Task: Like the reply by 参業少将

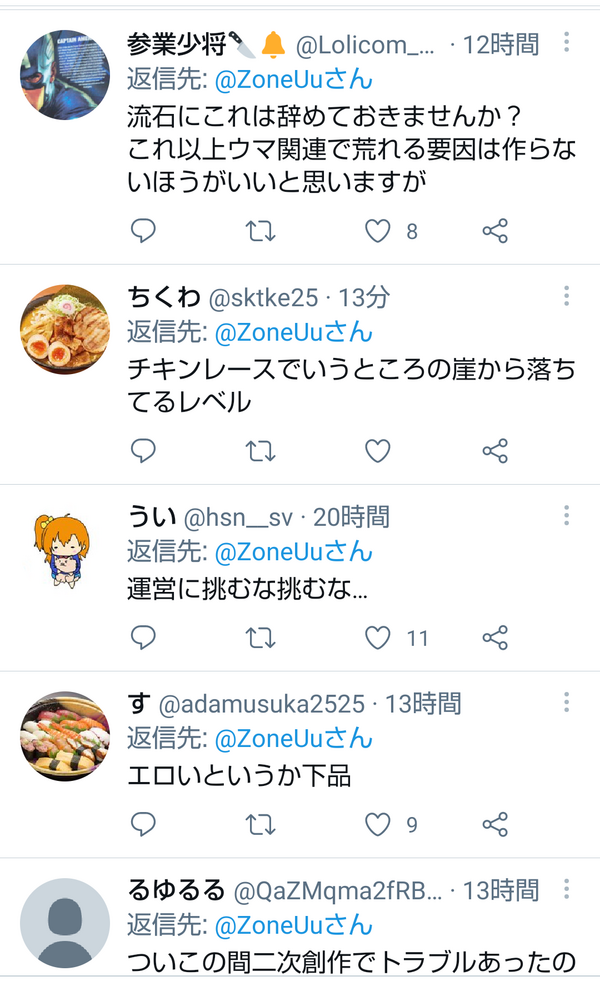Action: pyautogui.click(x=378, y=231)
